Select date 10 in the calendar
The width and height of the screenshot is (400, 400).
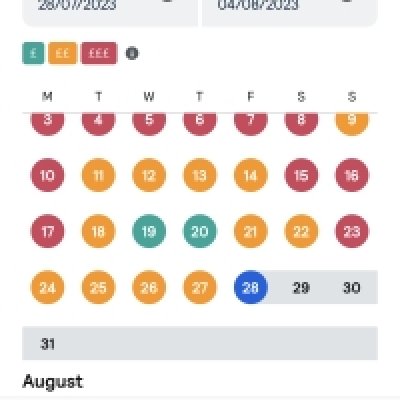click(x=47, y=175)
